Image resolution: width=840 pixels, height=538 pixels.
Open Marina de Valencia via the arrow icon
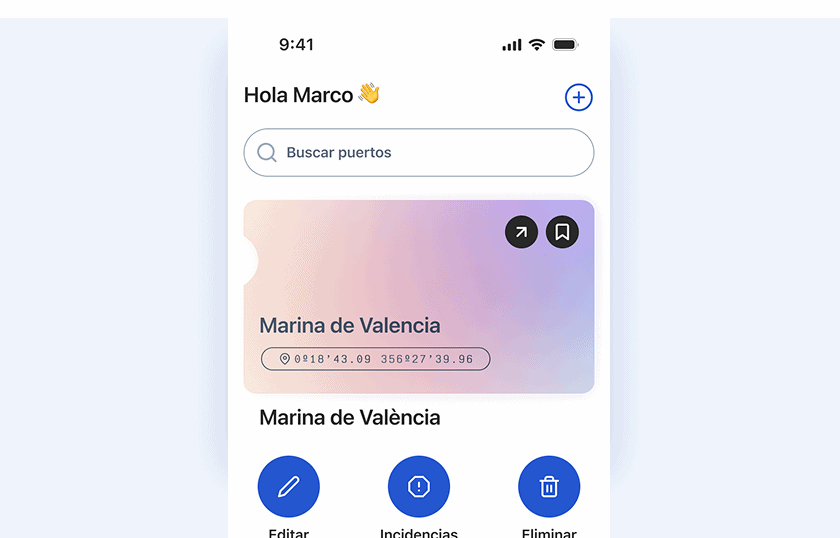[520, 233]
